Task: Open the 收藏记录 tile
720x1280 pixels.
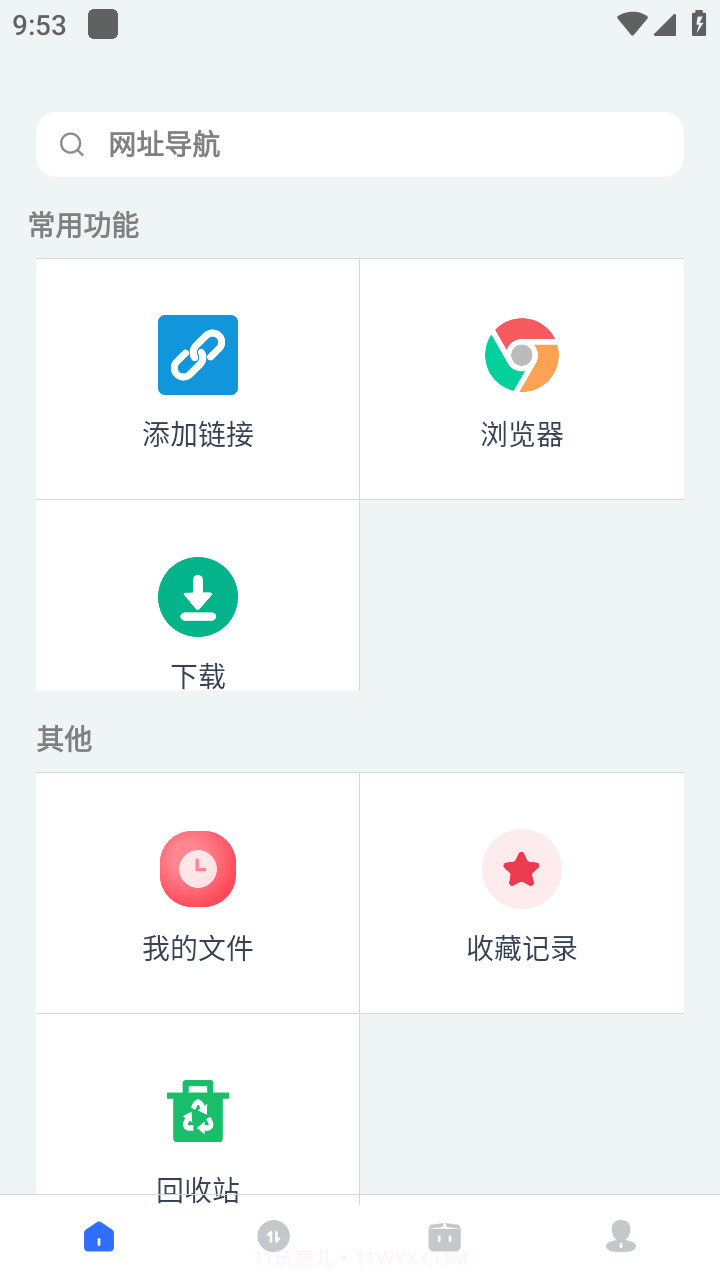Action: pos(522,892)
